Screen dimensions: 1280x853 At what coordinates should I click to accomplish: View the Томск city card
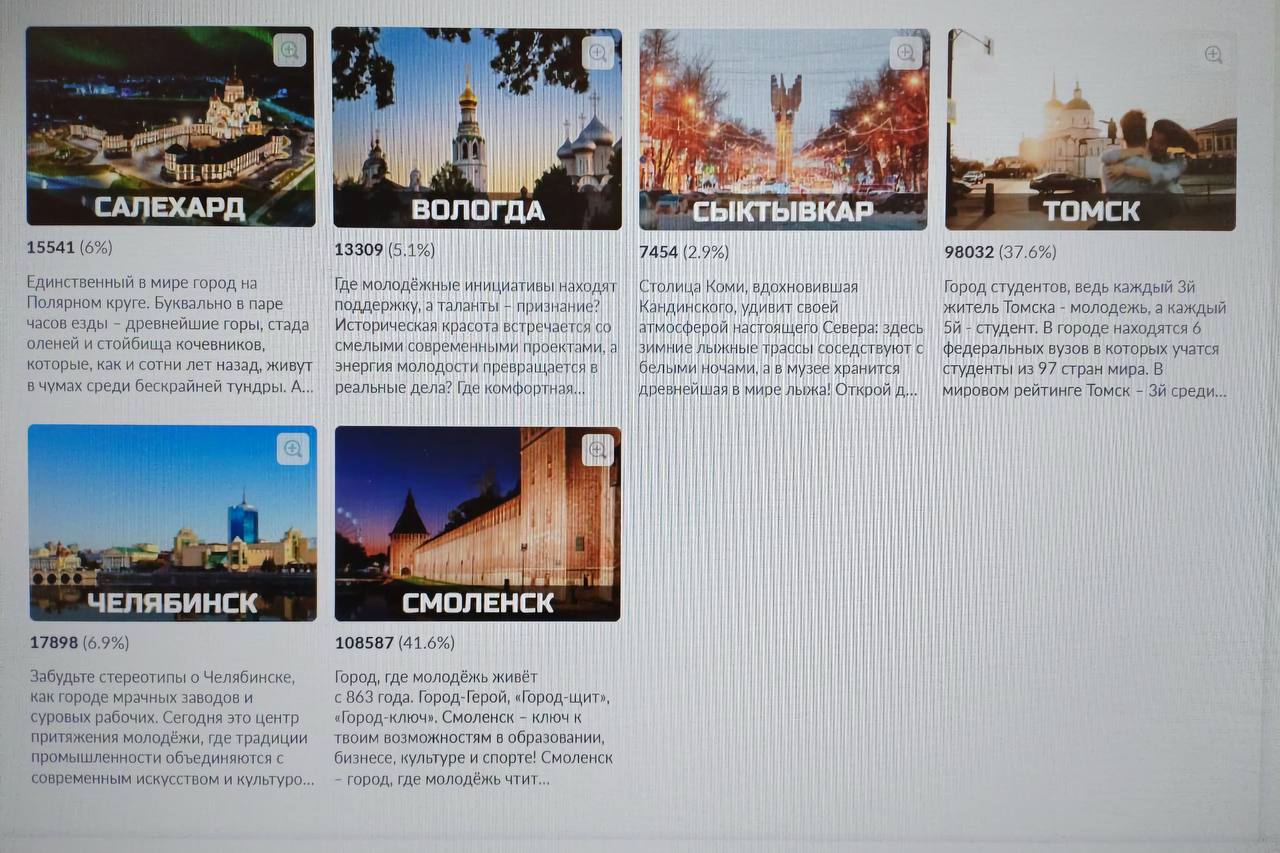coord(1090,130)
